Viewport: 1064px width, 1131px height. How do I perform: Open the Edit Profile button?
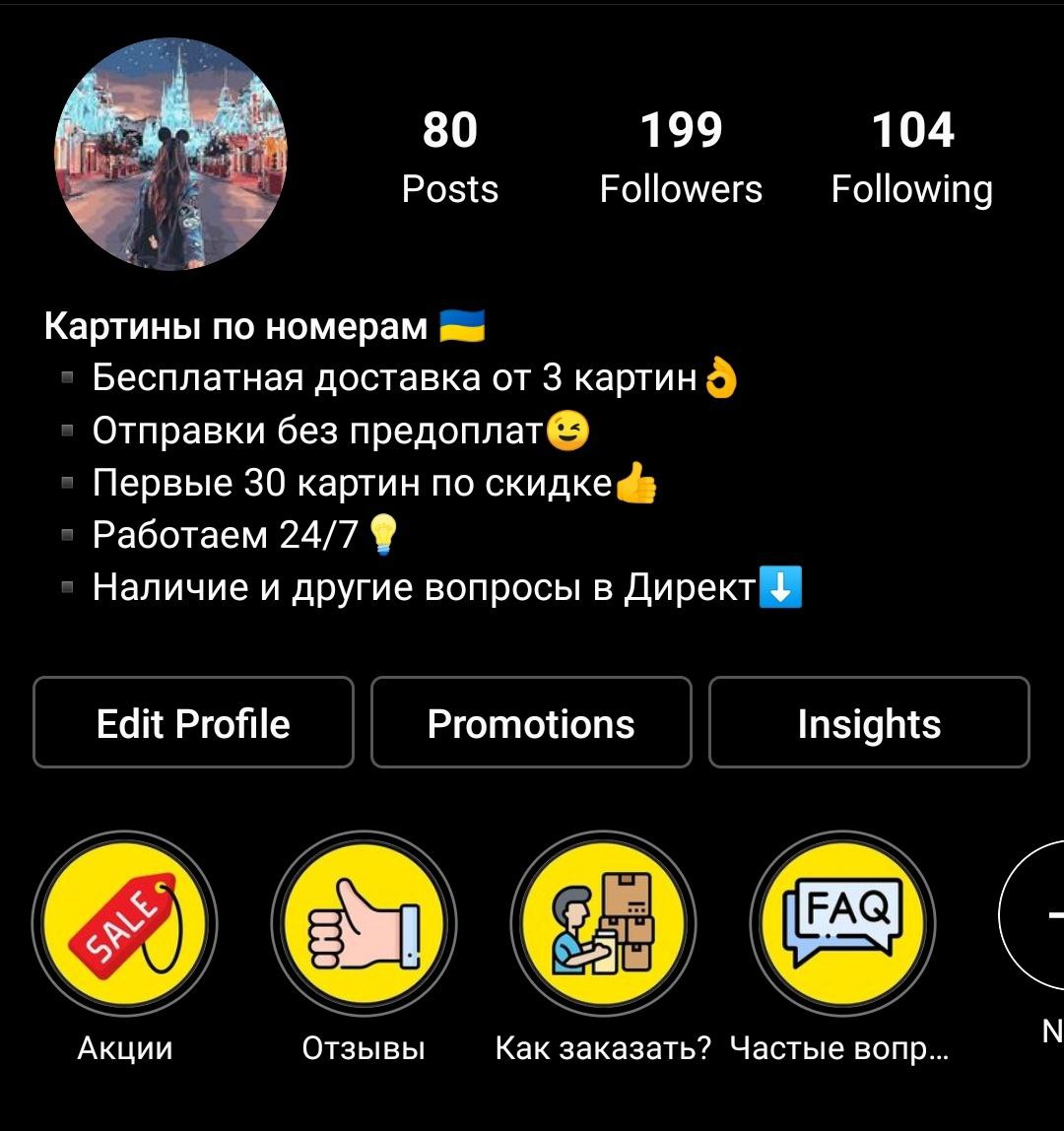click(193, 722)
